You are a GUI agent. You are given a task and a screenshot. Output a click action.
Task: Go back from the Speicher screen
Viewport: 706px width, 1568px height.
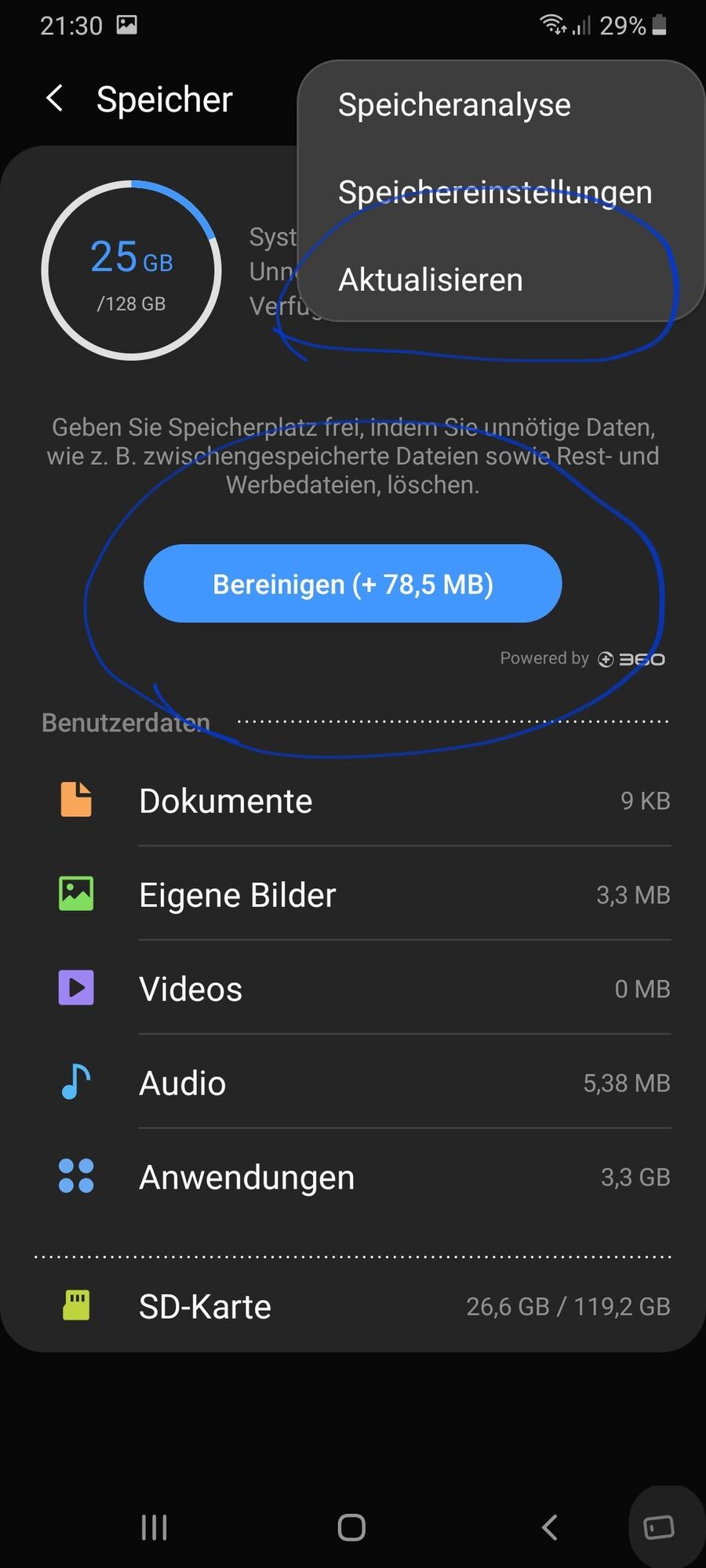click(x=54, y=99)
